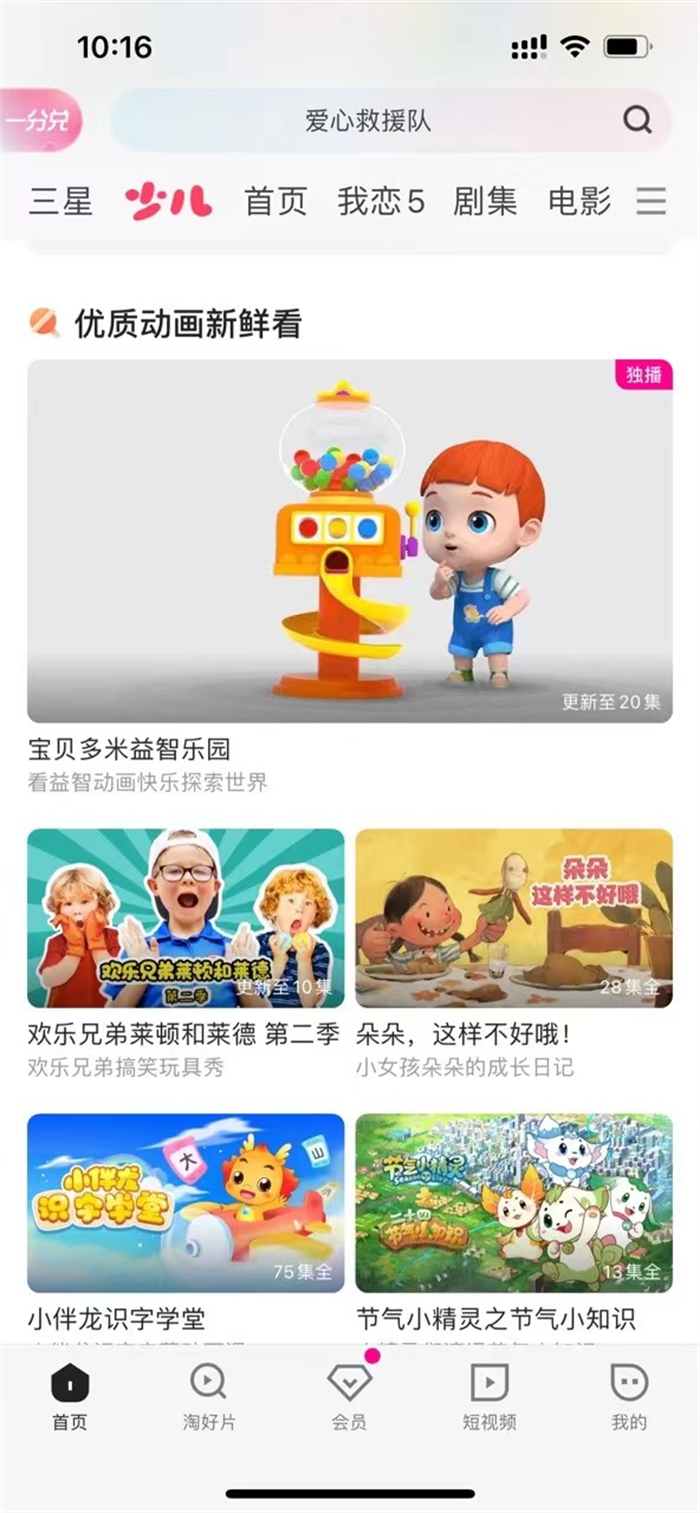
Task: Watch 朵朵，这样不好哦！
Action: point(514,918)
